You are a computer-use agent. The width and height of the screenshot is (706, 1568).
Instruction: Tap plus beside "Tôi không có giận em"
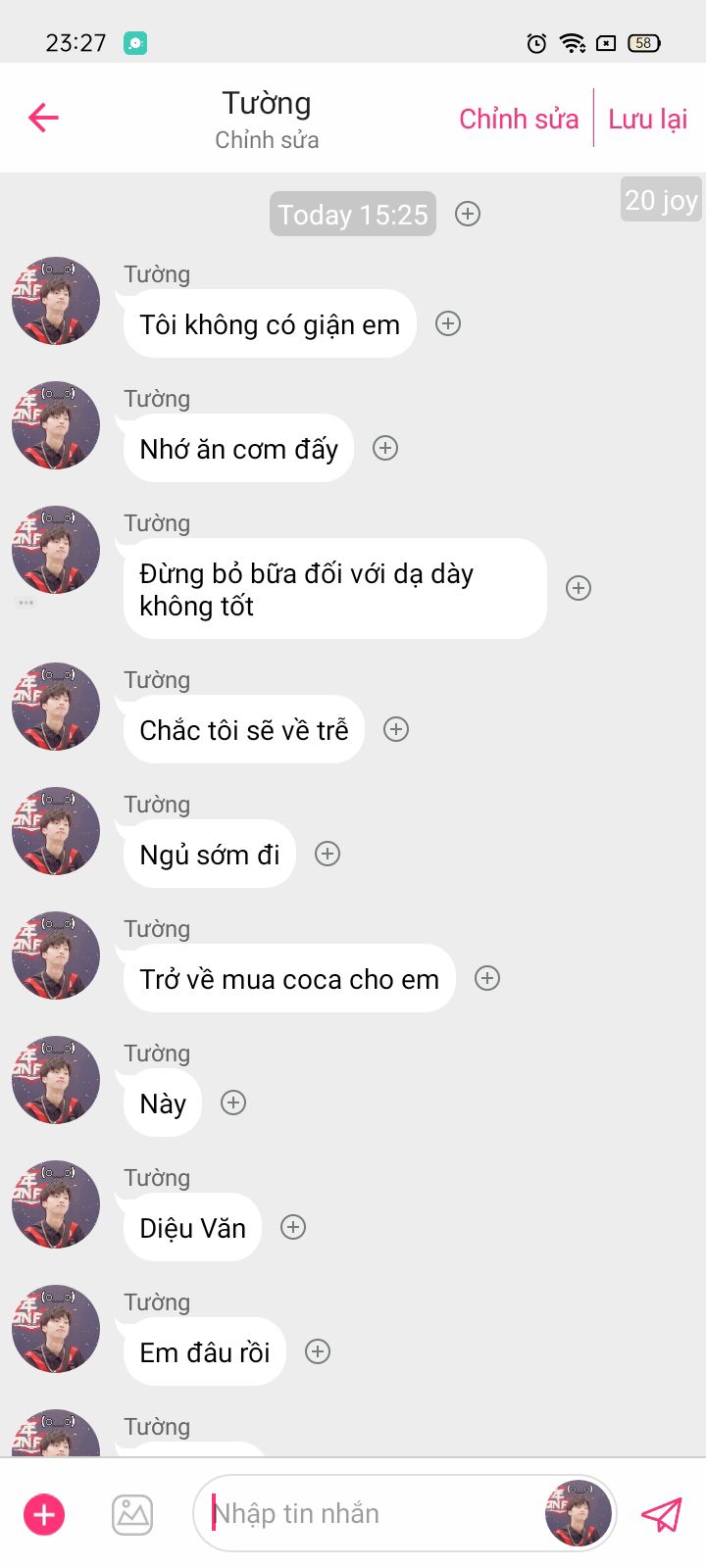tap(448, 323)
